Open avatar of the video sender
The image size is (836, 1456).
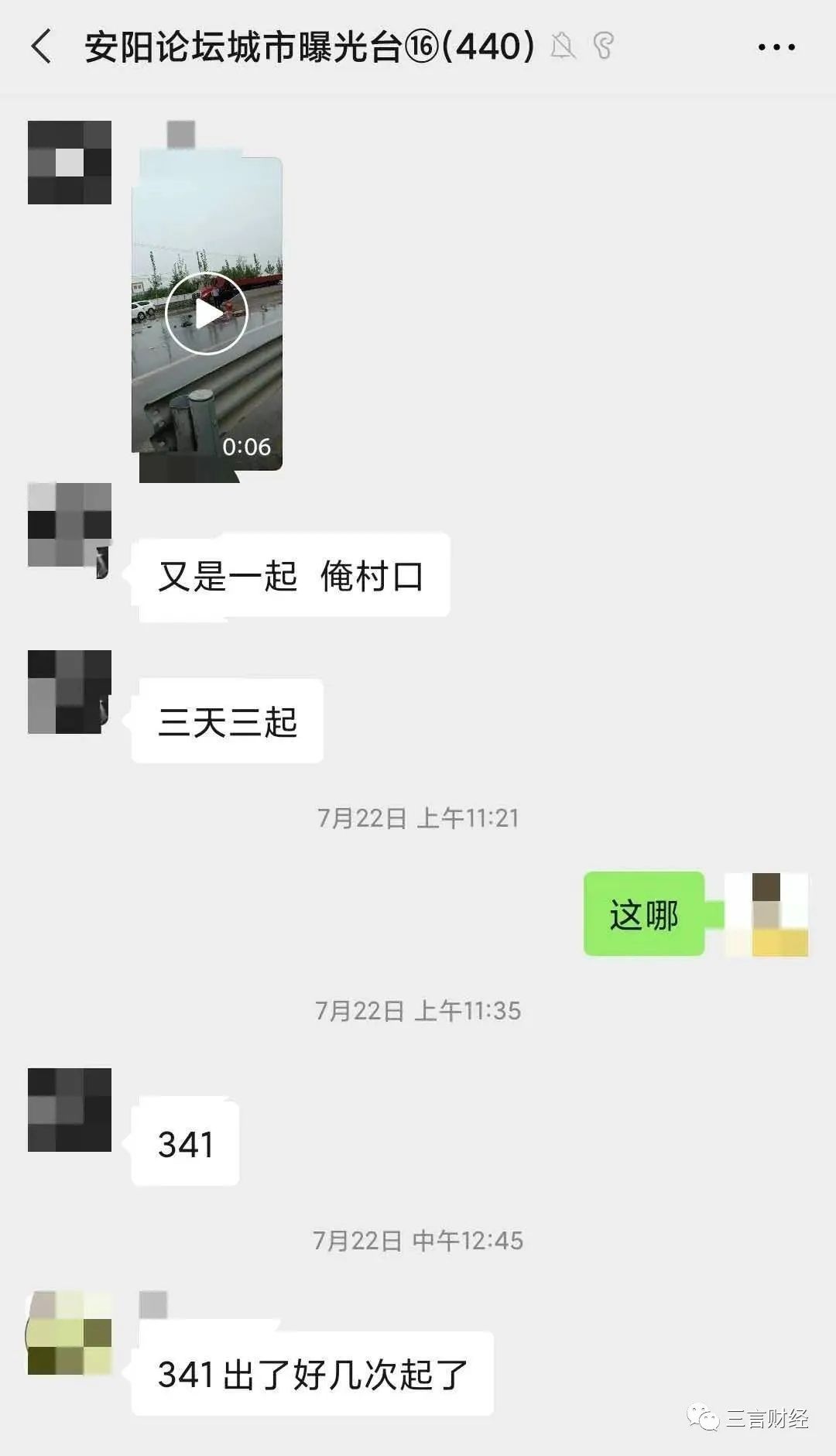pyautogui.click(x=70, y=163)
